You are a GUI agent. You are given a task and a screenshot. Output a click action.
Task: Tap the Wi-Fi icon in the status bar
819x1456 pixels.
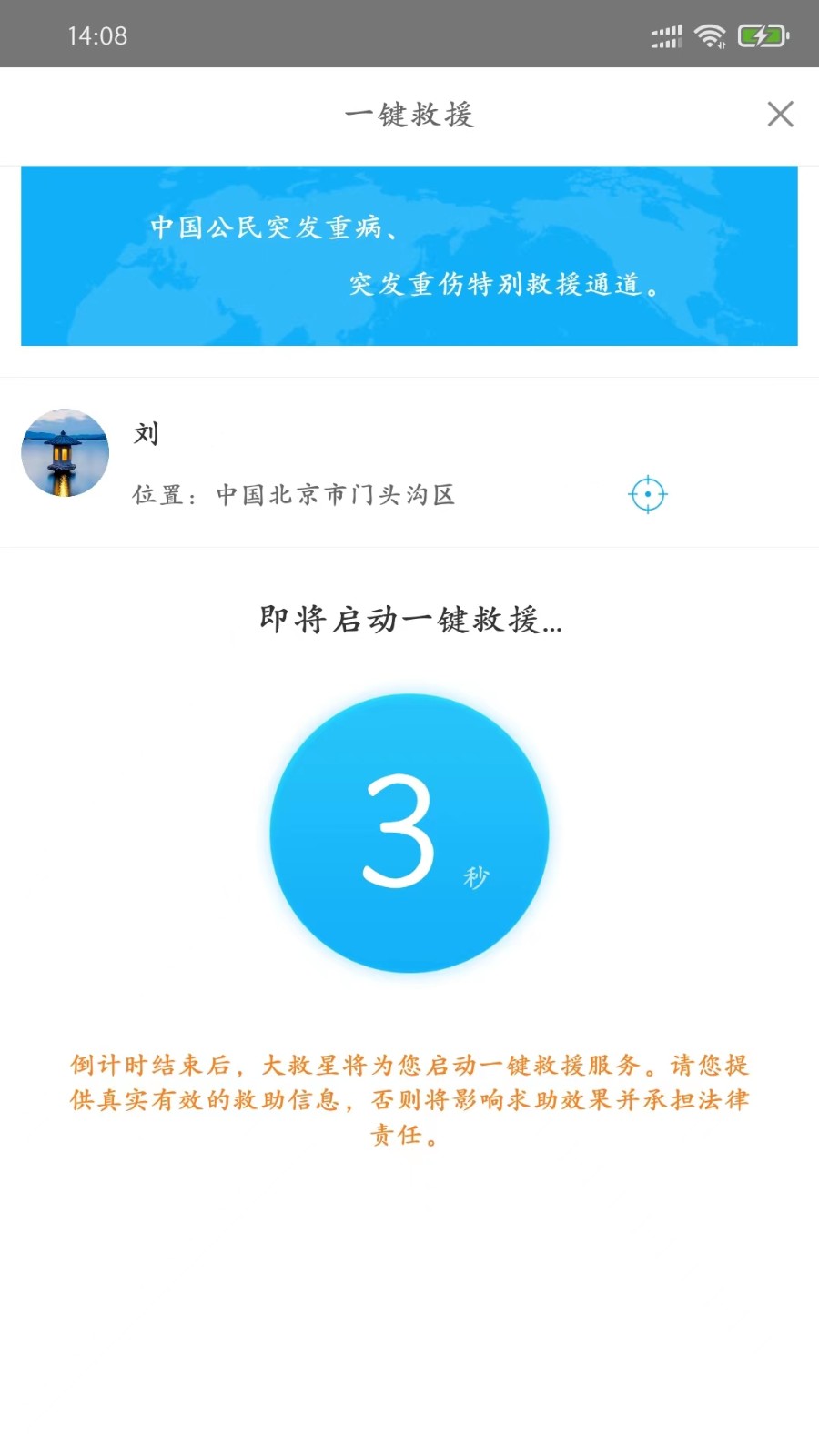tap(711, 35)
